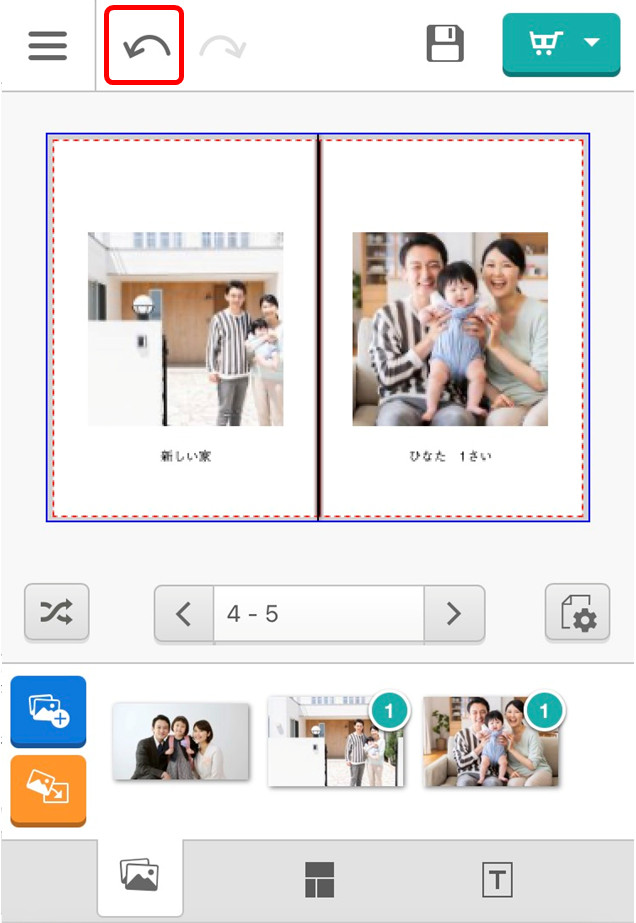Save the photo book project
This screenshot has height=923, width=636.
click(x=445, y=45)
